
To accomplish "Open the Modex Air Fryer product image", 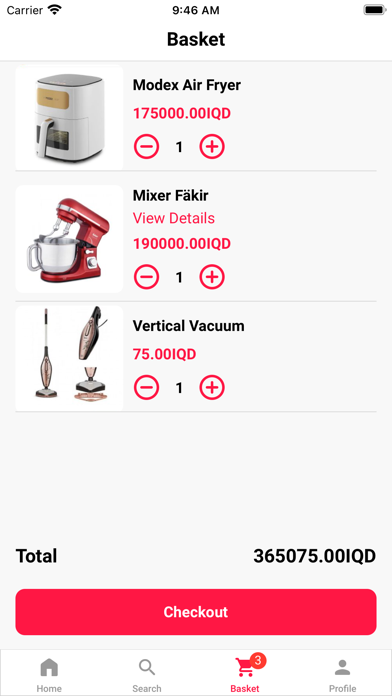I will (x=69, y=118).
